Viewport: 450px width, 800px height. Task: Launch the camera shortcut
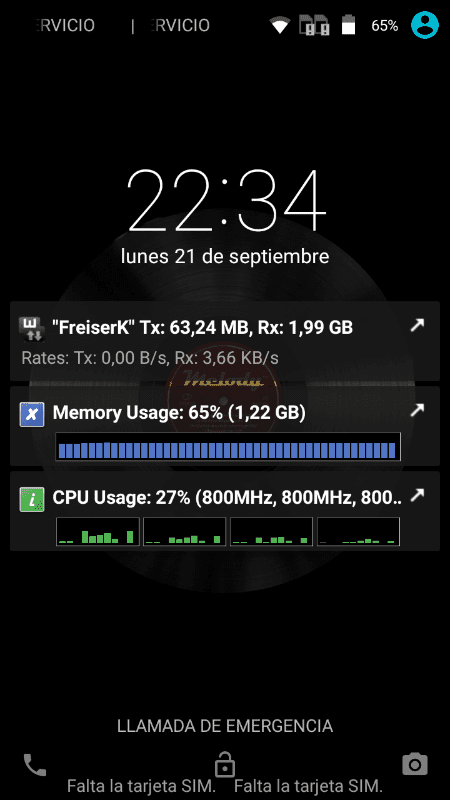[x=414, y=764]
